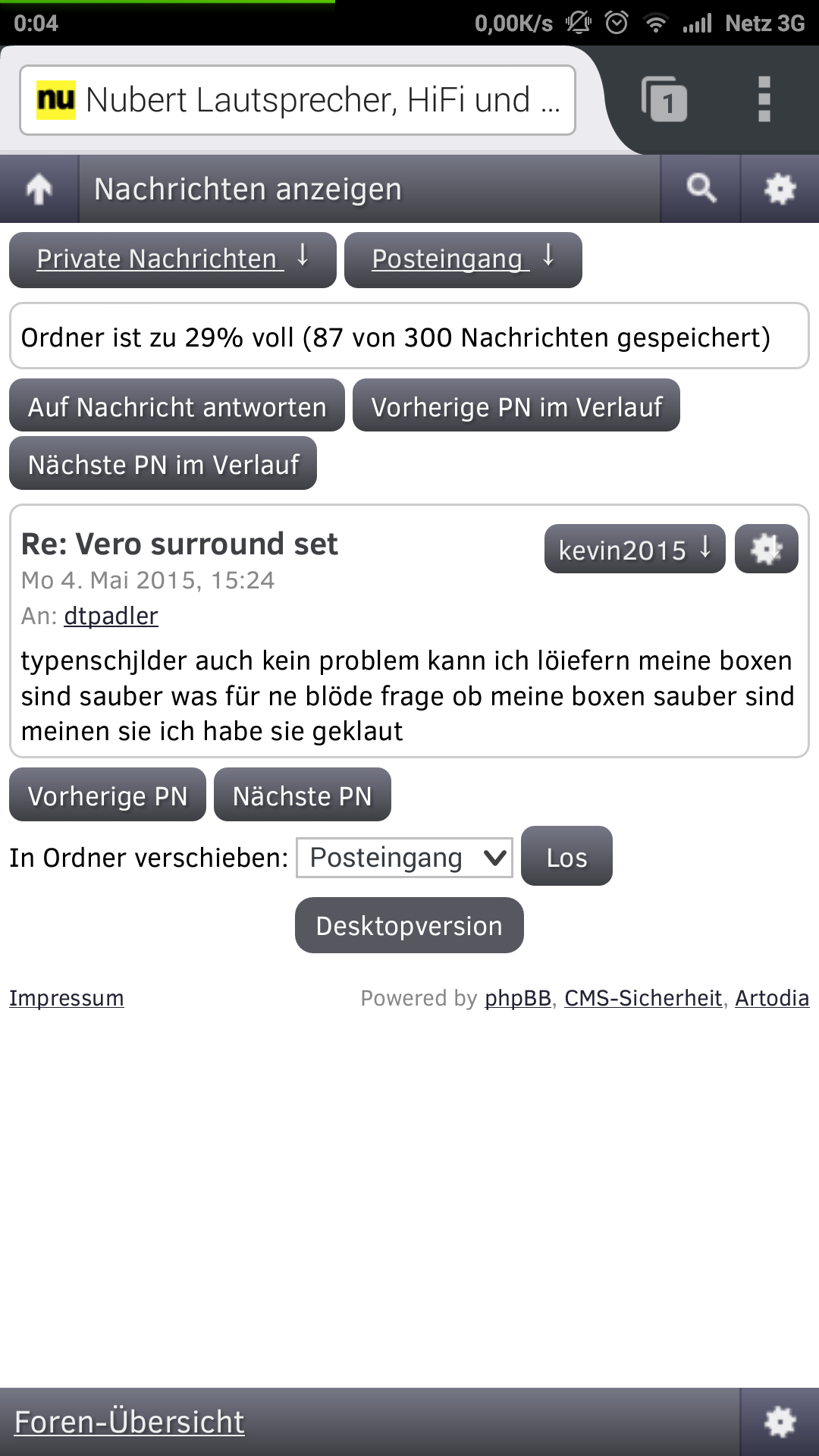The image size is (819, 1456).
Task: Tap Auf Nachricht antworten
Action: [177, 406]
